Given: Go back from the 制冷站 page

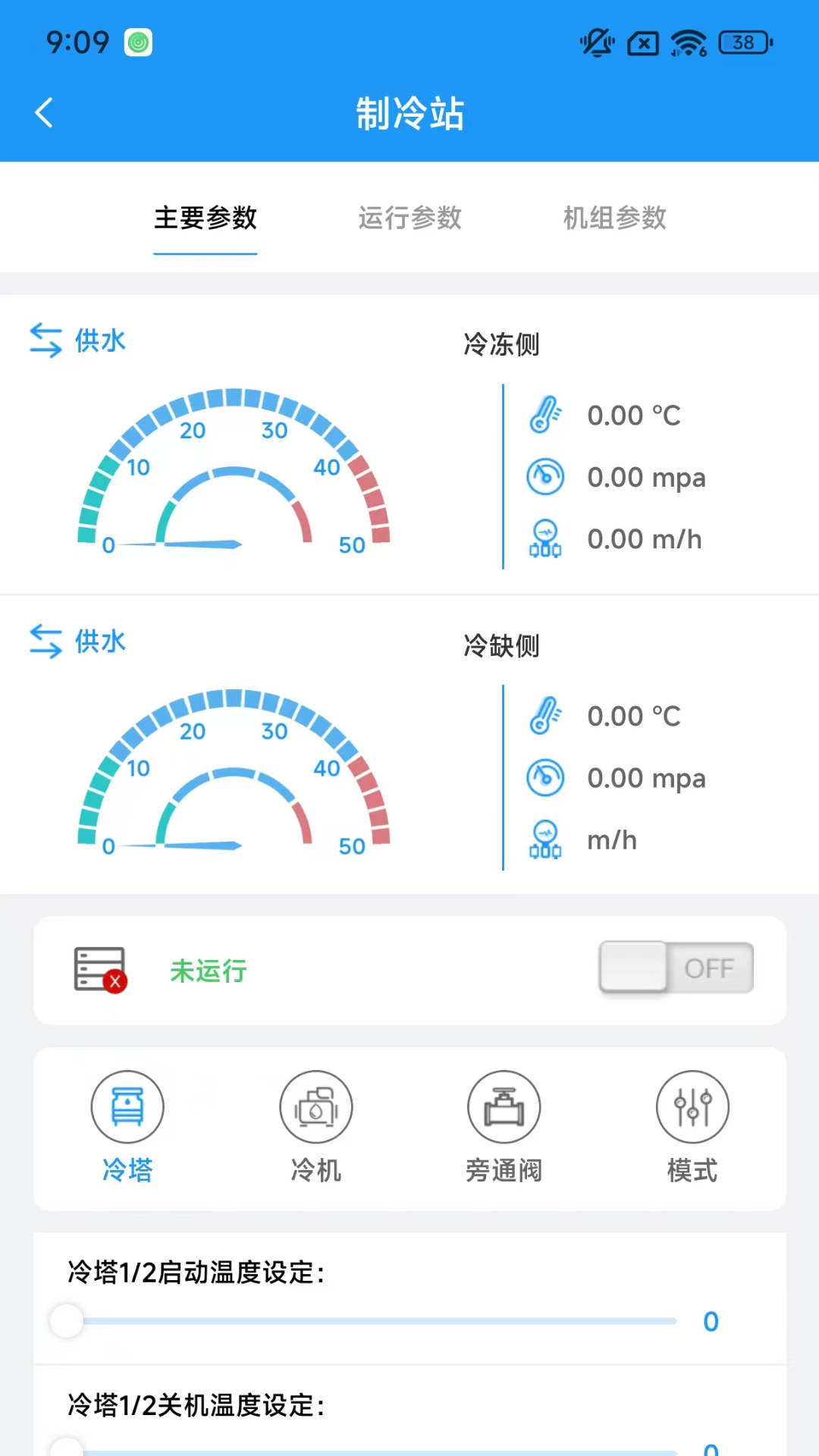Looking at the screenshot, I should coord(44,113).
